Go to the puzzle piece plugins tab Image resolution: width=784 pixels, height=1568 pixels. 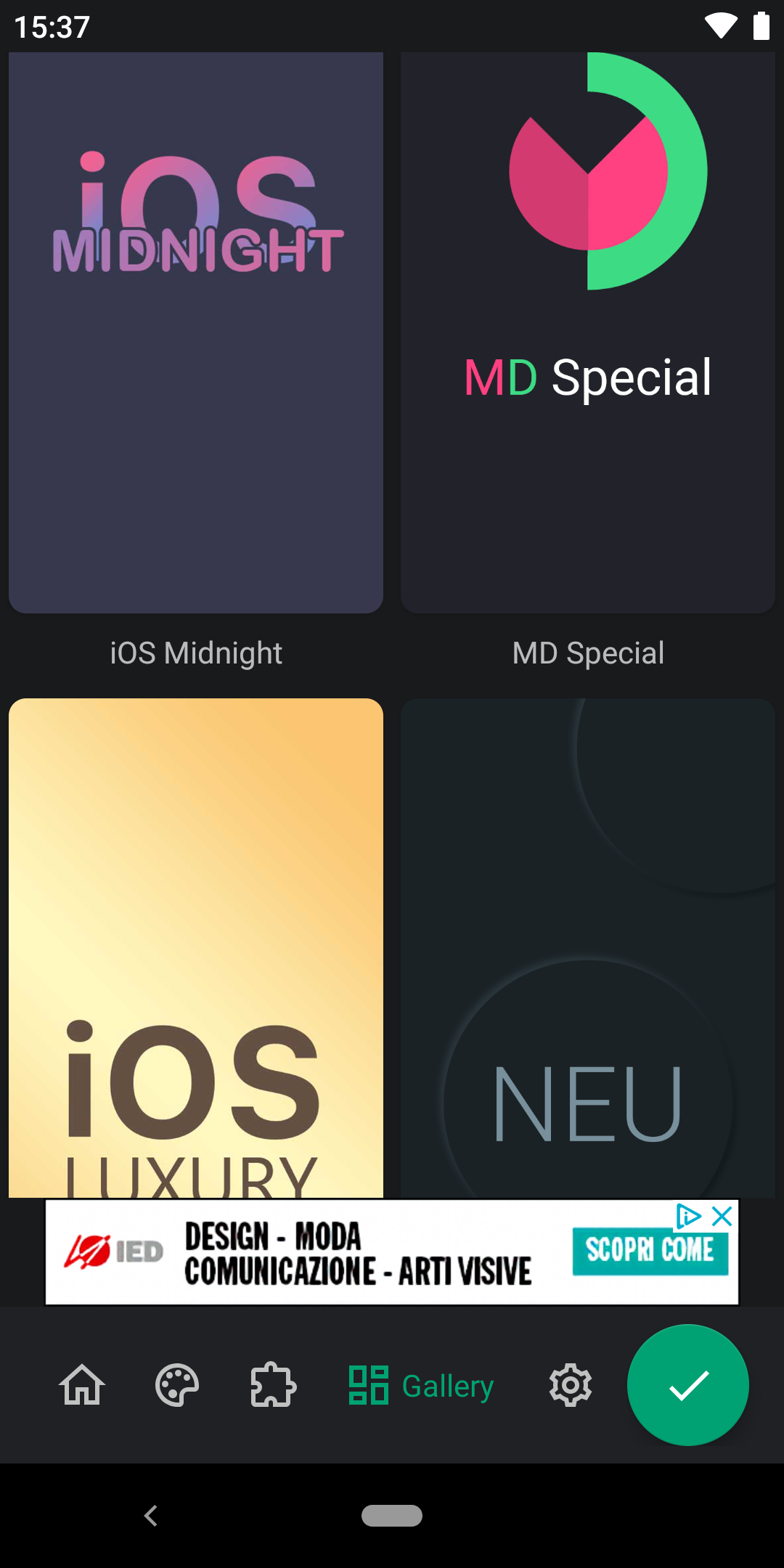[273, 1385]
